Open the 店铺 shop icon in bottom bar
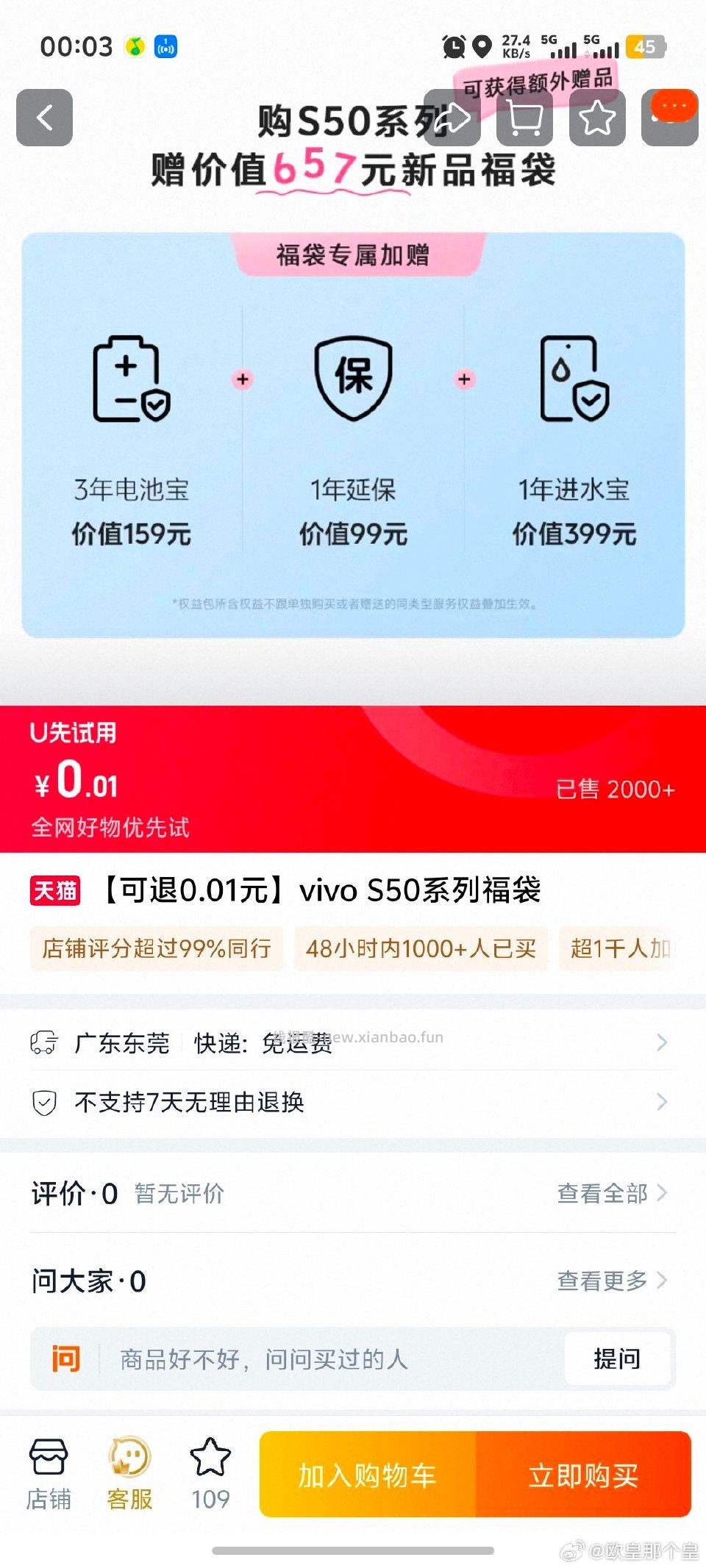This screenshot has height=1568, width=706. [49, 1472]
